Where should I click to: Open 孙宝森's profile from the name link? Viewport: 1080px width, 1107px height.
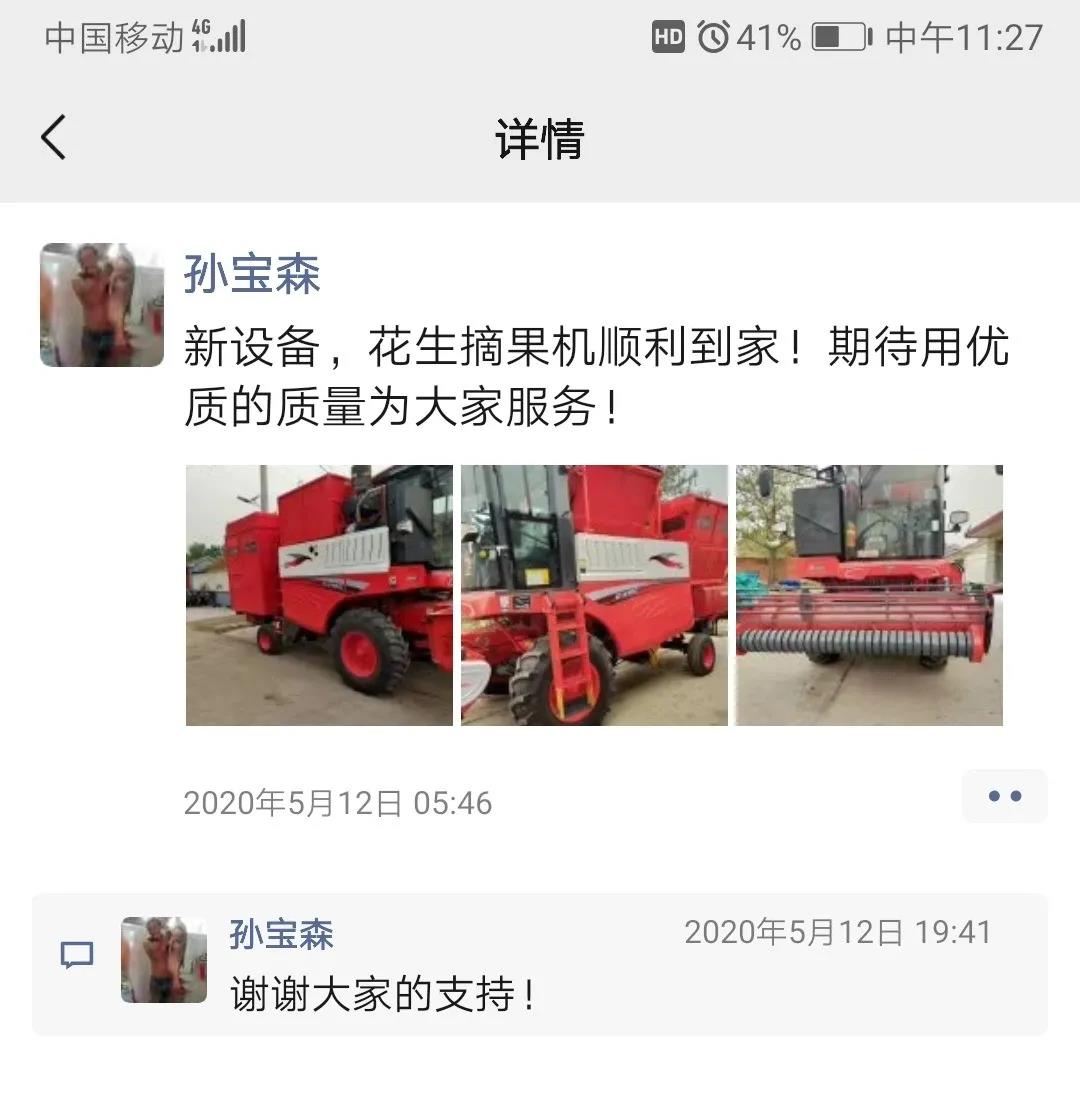point(251,277)
